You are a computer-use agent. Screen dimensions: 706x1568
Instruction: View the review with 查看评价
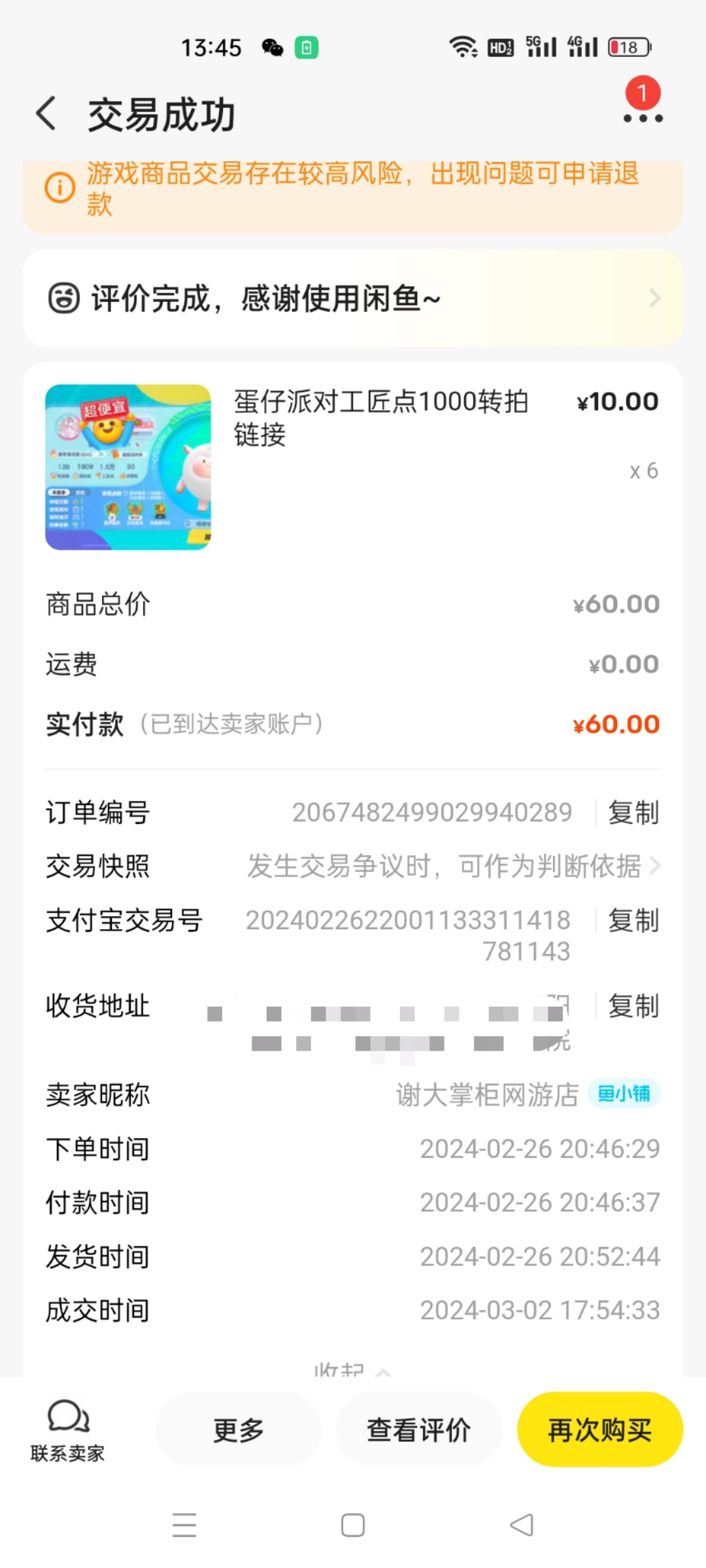[x=418, y=1429]
